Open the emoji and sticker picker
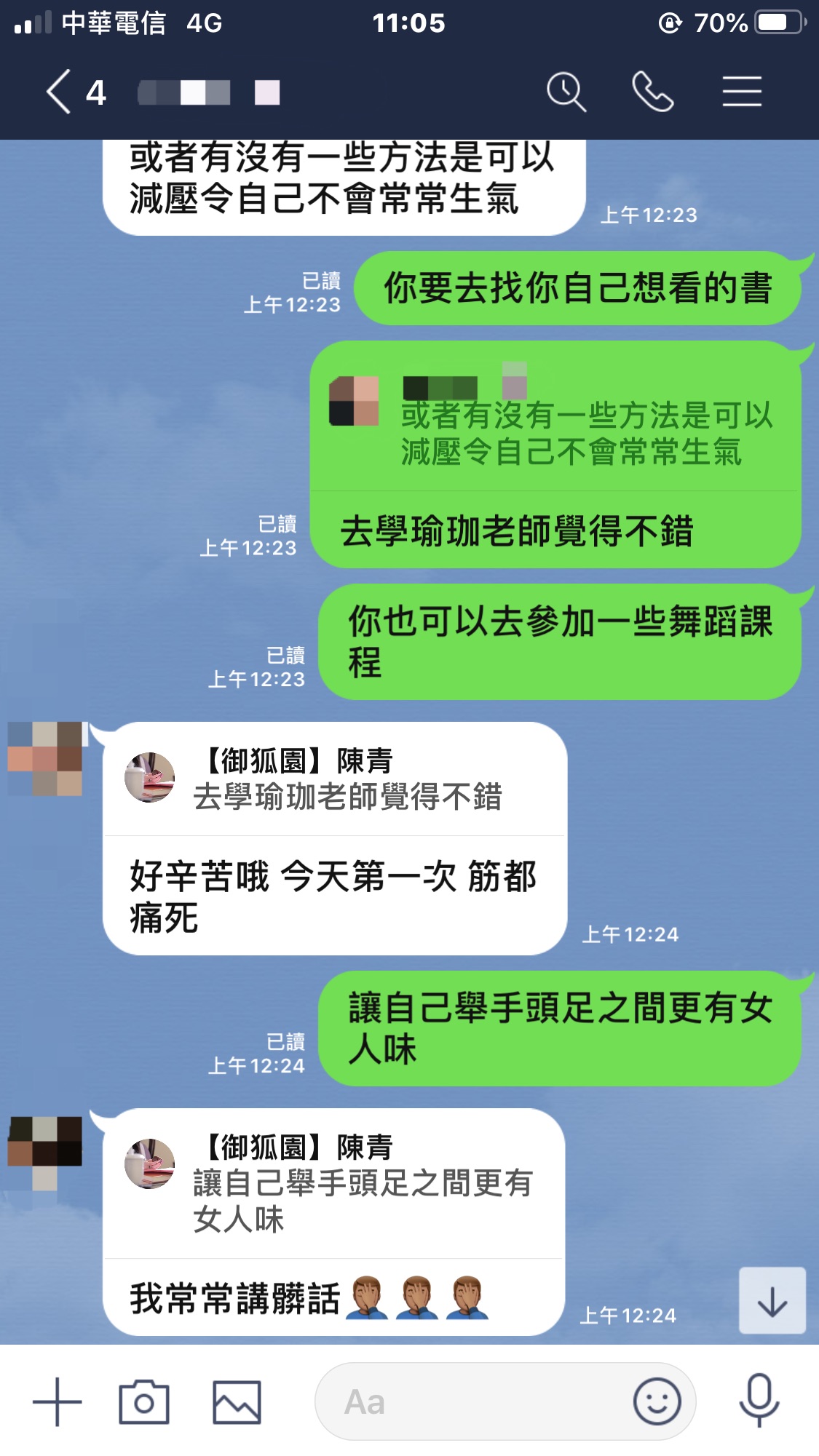Viewport: 819px width, 1456px height. click(x=657, y=1401)
